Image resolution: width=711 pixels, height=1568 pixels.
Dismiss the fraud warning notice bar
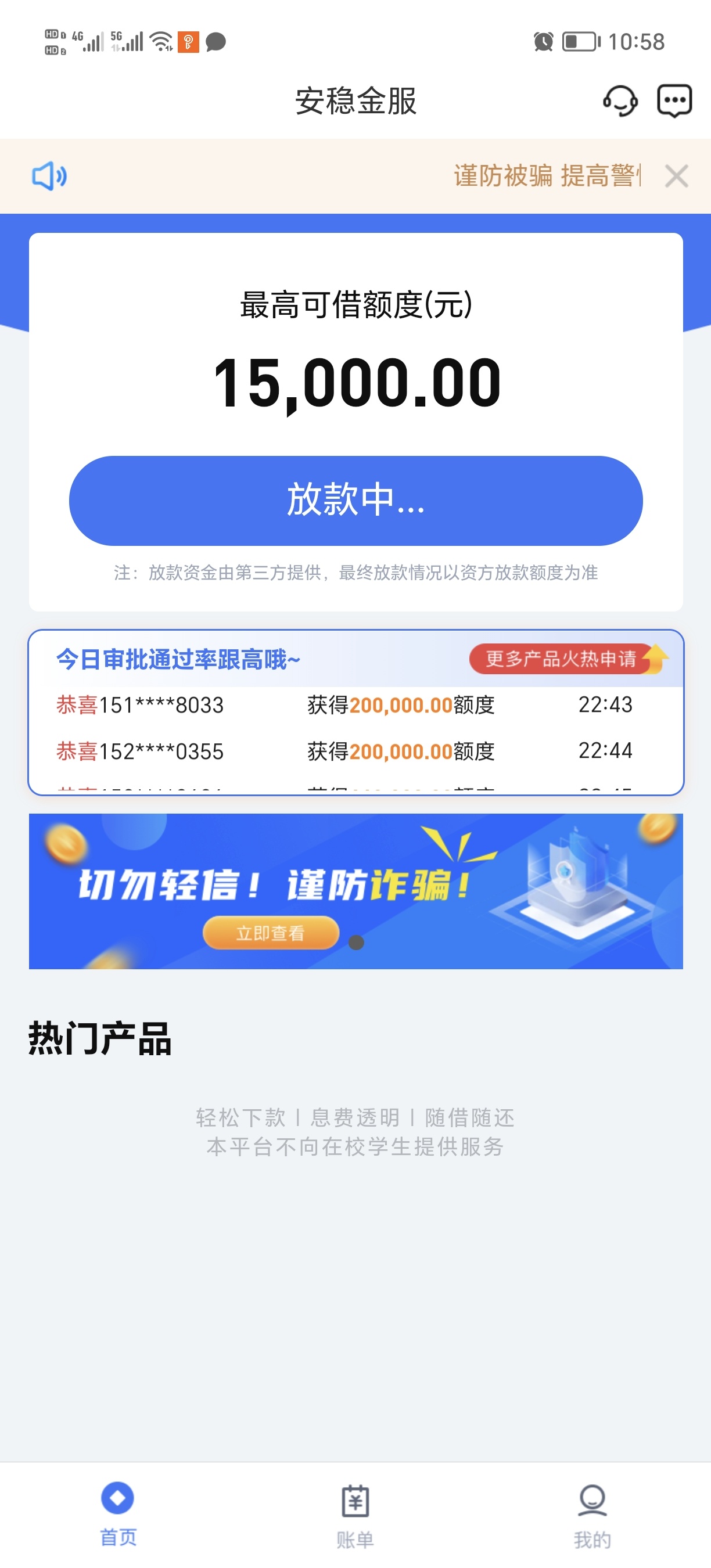[676, 177]
